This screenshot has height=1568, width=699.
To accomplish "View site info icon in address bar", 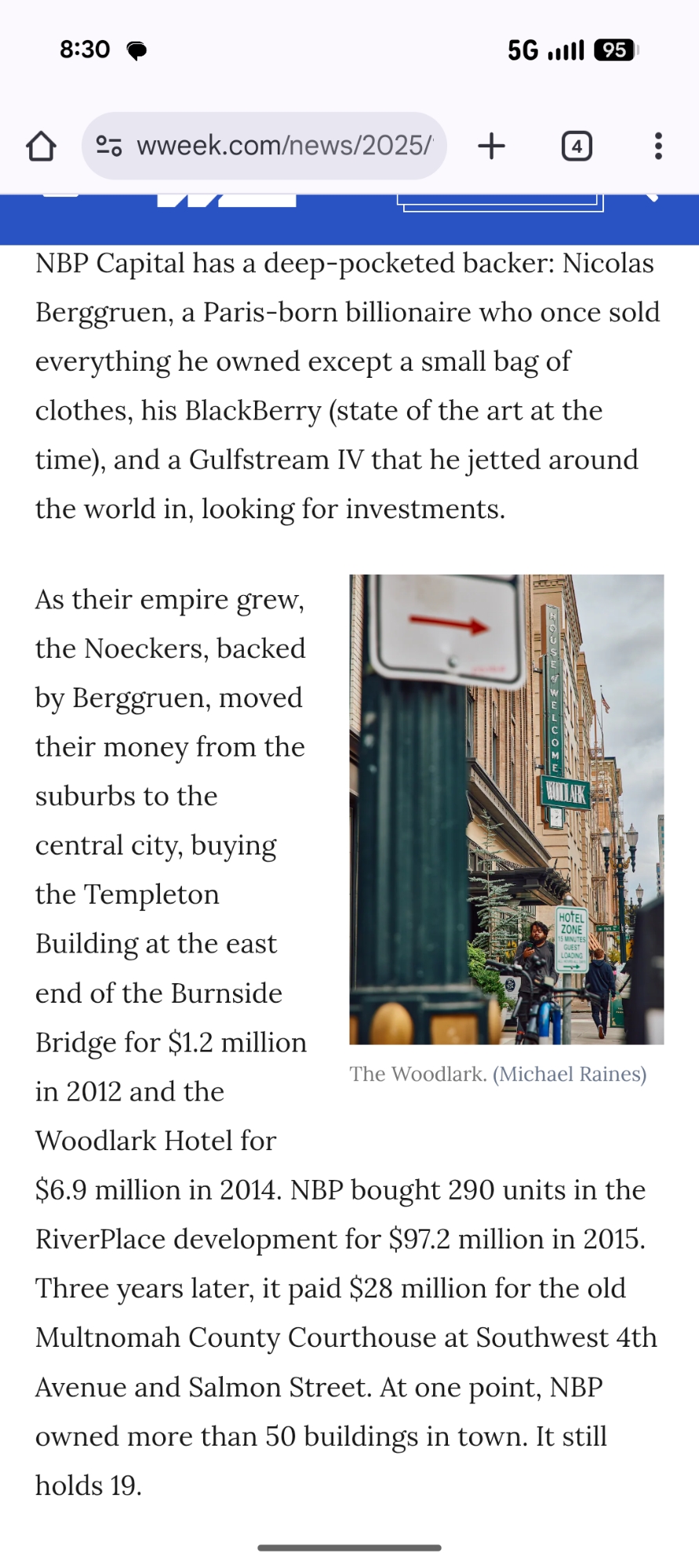I will (109, 146).
